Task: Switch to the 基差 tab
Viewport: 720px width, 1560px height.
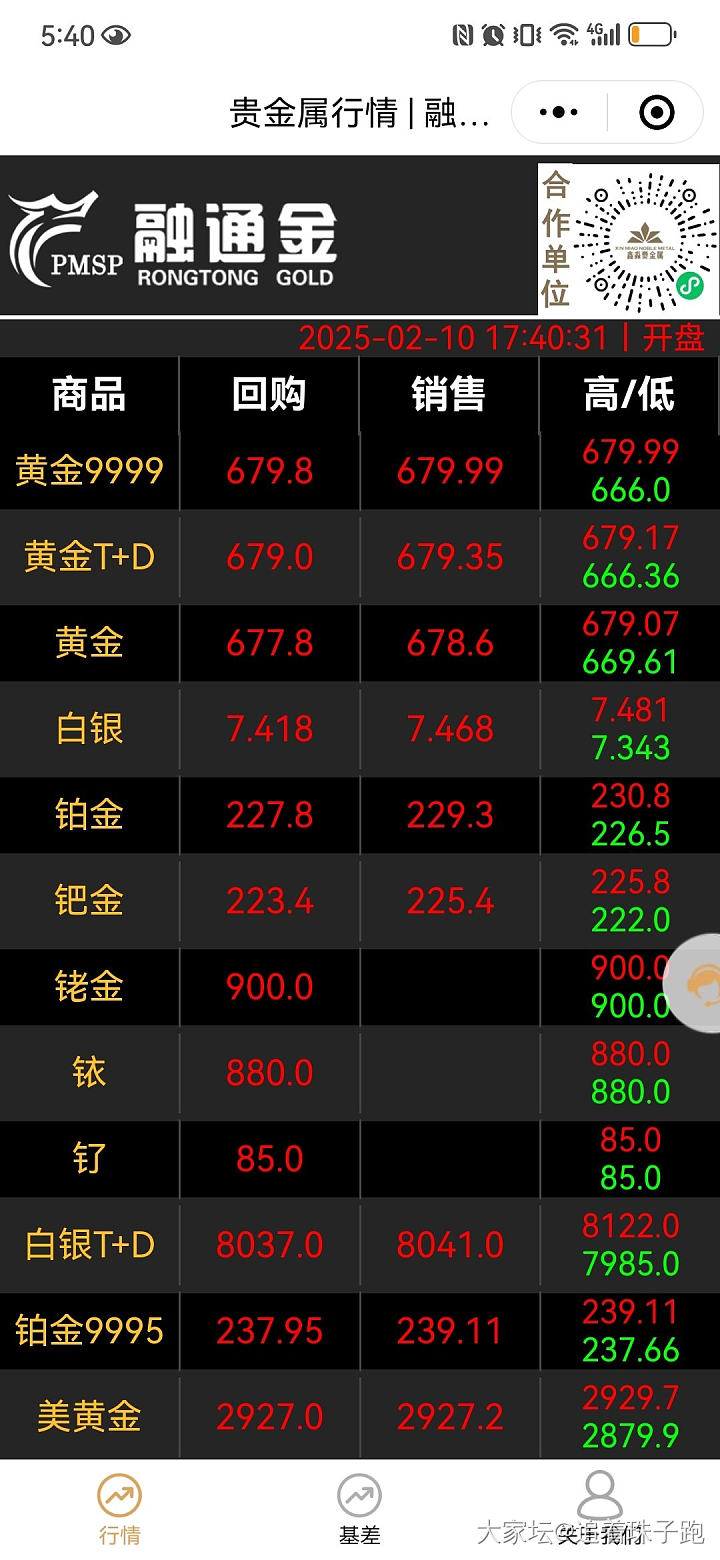Action: click(x=359, y=1510)
